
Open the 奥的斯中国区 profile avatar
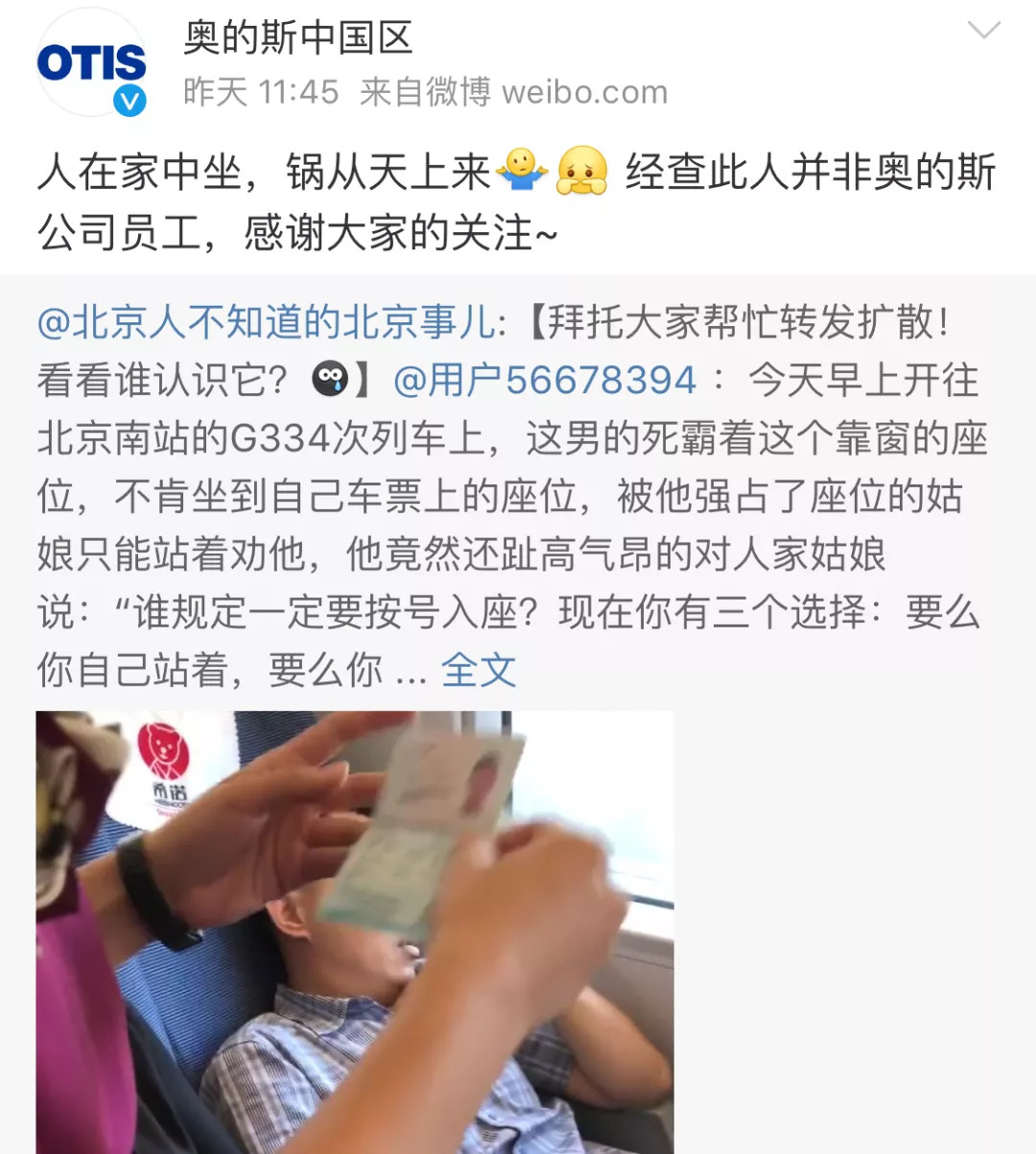91,64
